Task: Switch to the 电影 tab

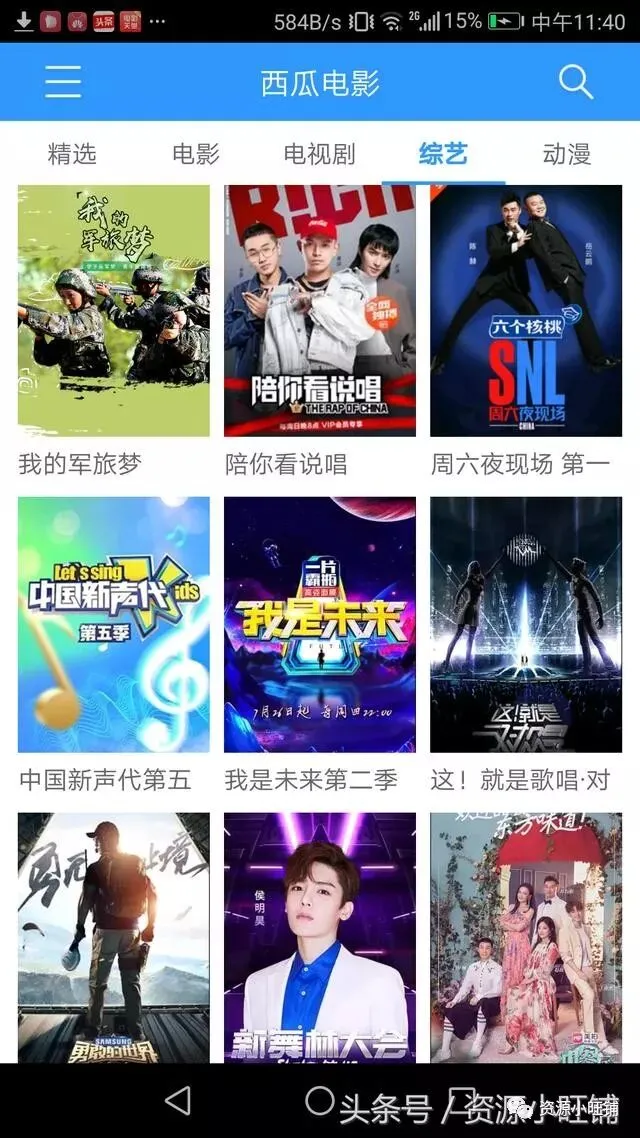Action: pyautogui.click(x=196, y=154)
